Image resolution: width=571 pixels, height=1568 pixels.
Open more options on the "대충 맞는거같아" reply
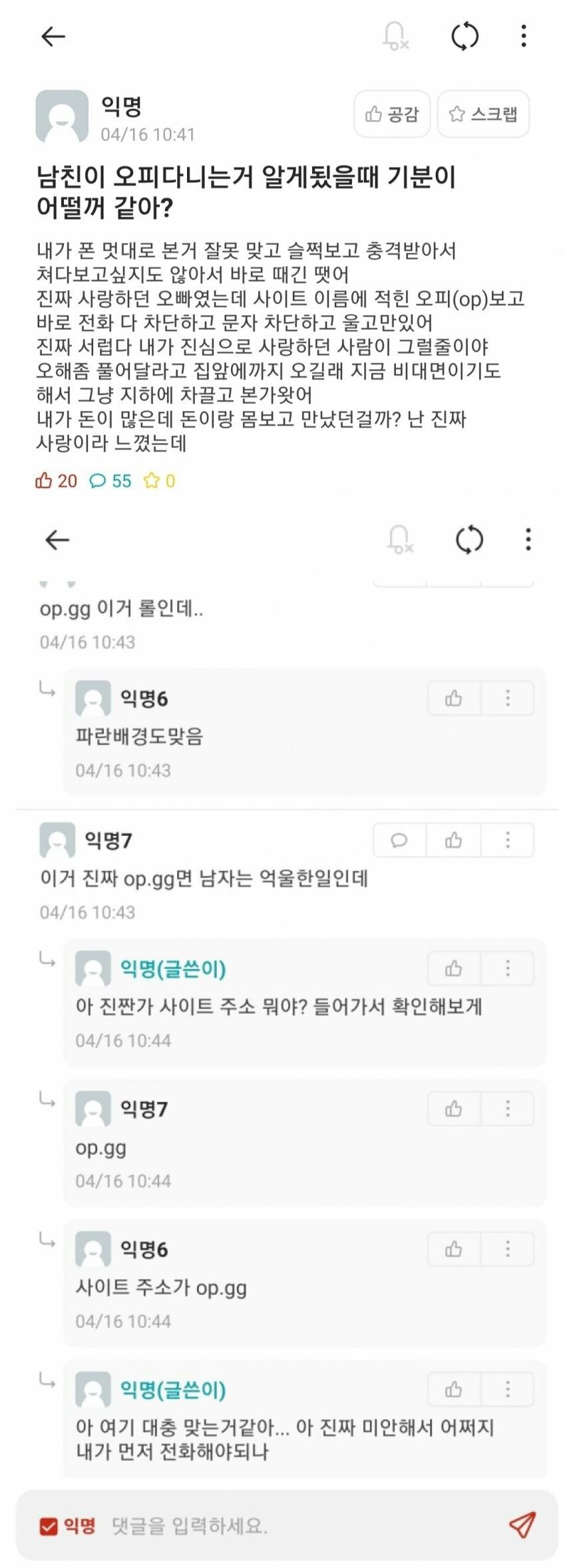pos(508,1389)
